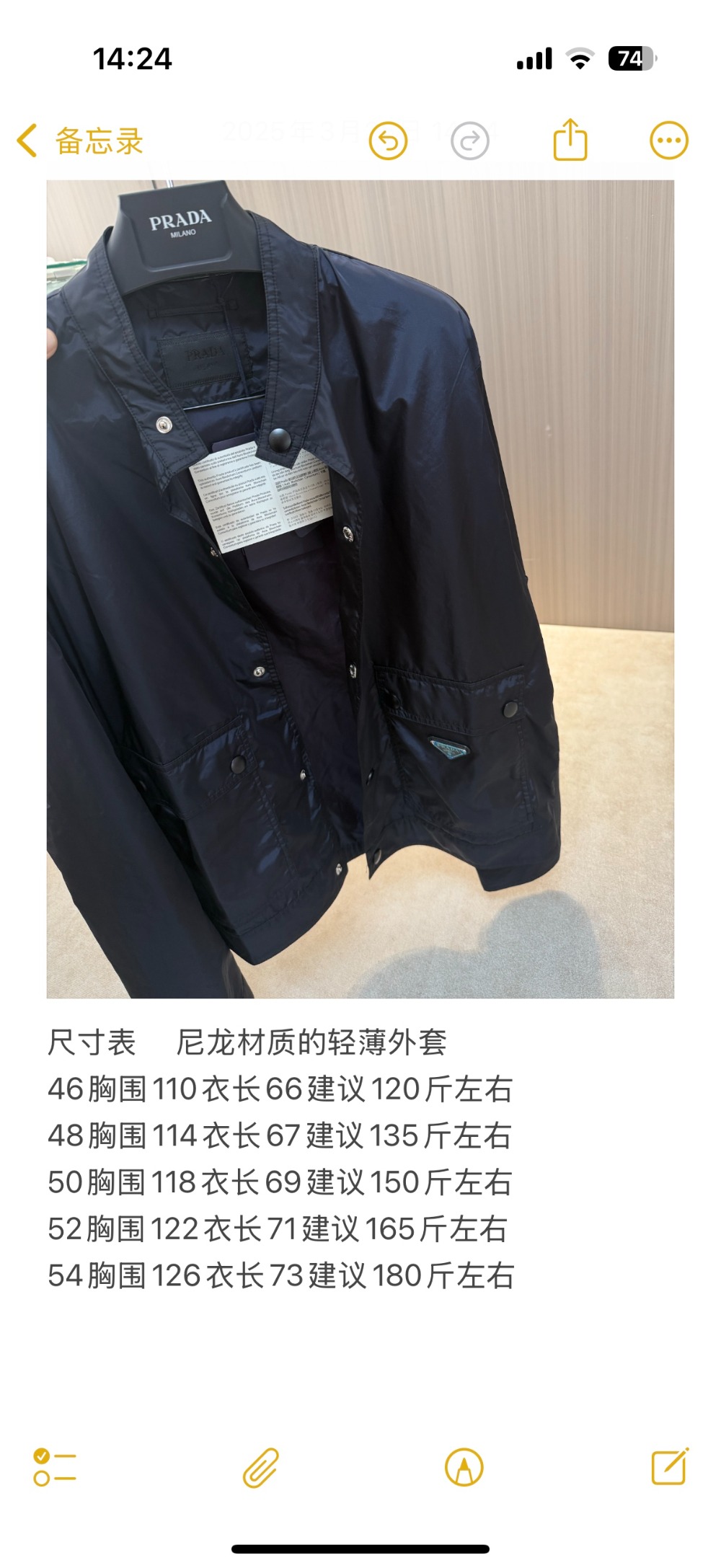The image size is (721, 1568).
Task: Open the jacket photo in the note
Action: click(360, 588)
